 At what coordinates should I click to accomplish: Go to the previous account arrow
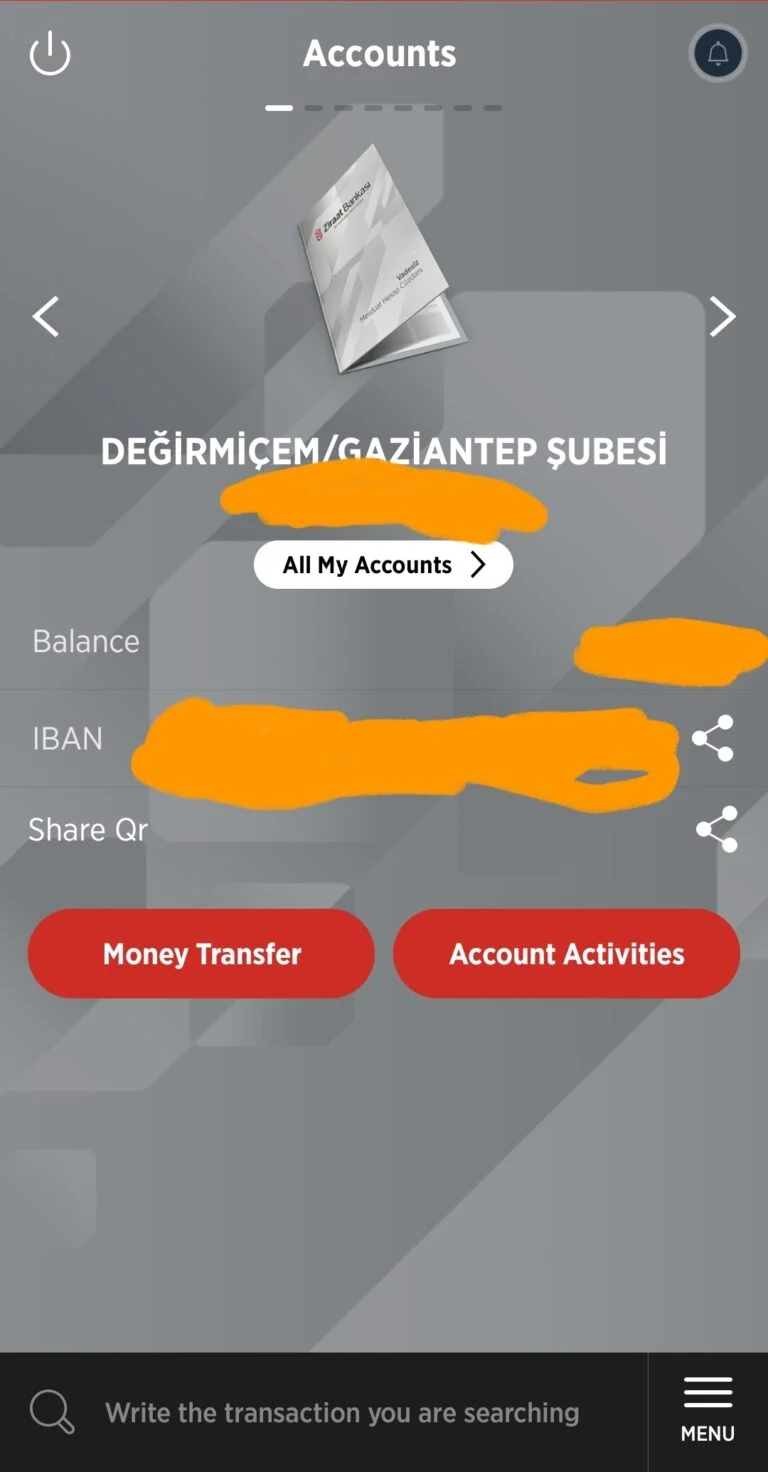click(x=46, y=316)
